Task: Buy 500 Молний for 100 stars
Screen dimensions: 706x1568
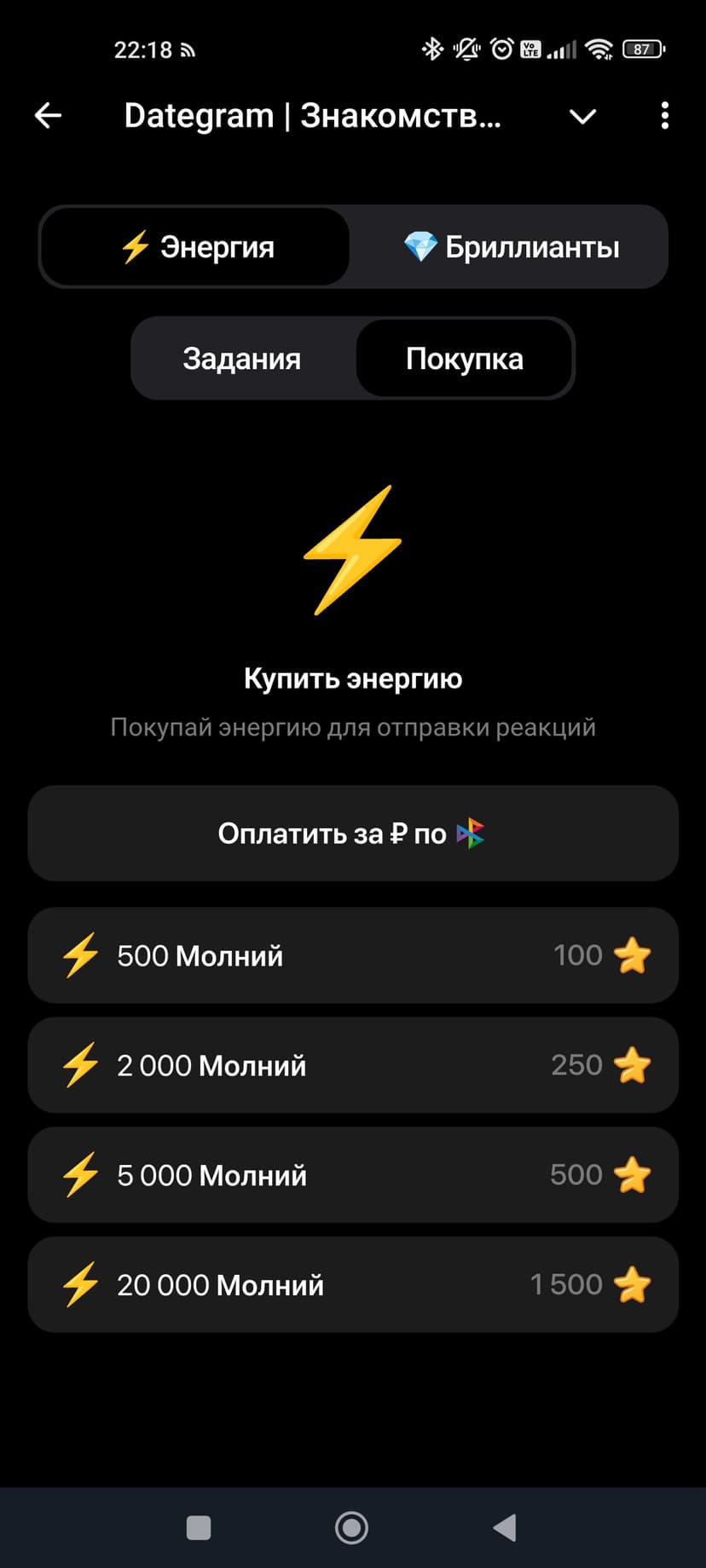Action: (353, 955)
